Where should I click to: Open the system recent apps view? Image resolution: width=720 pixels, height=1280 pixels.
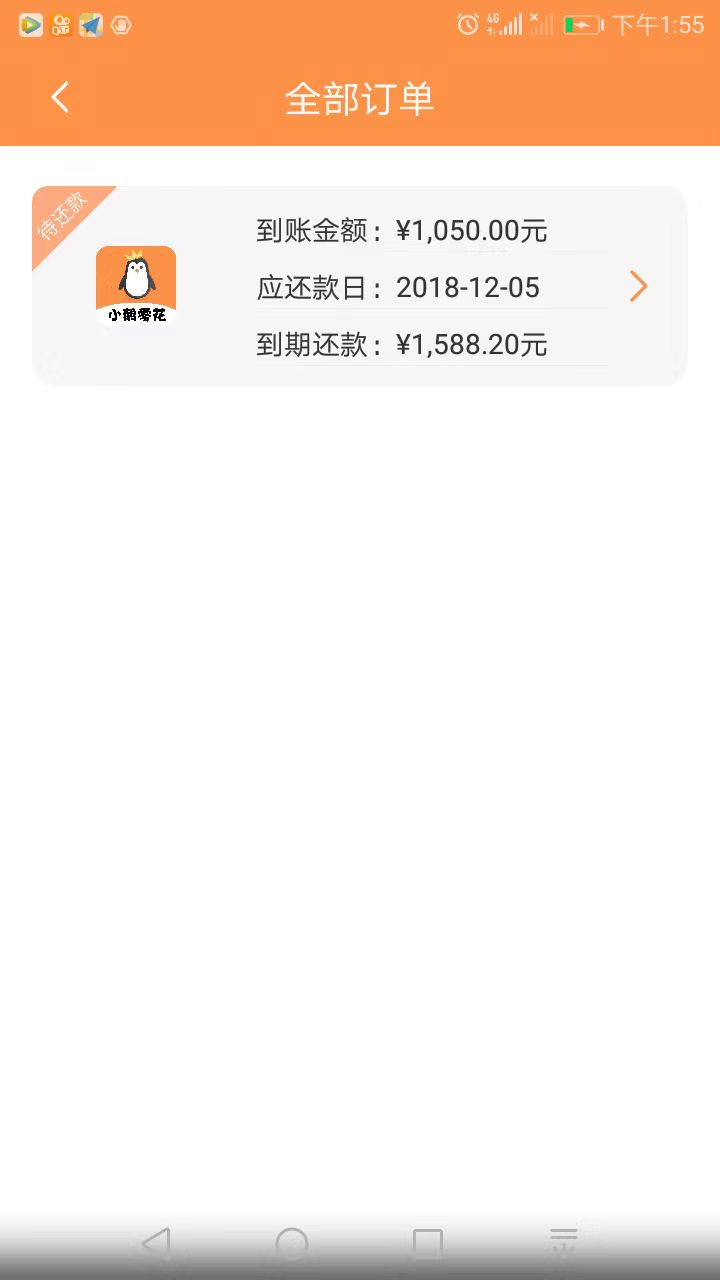428,1245
